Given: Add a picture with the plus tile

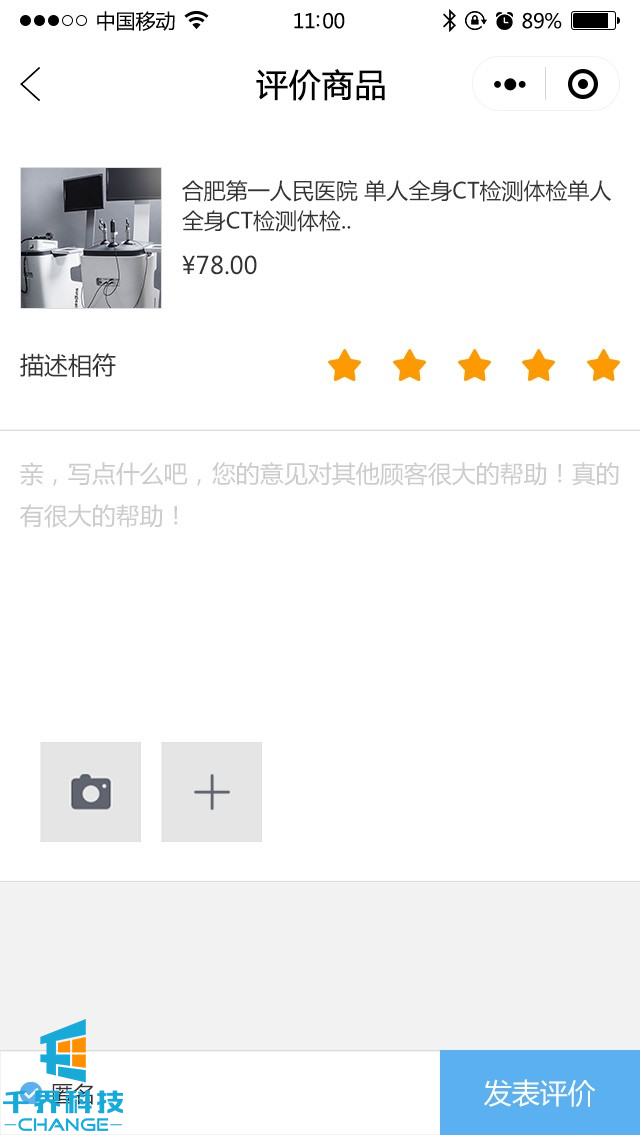Looking at the screenshot, I should 212,792.
